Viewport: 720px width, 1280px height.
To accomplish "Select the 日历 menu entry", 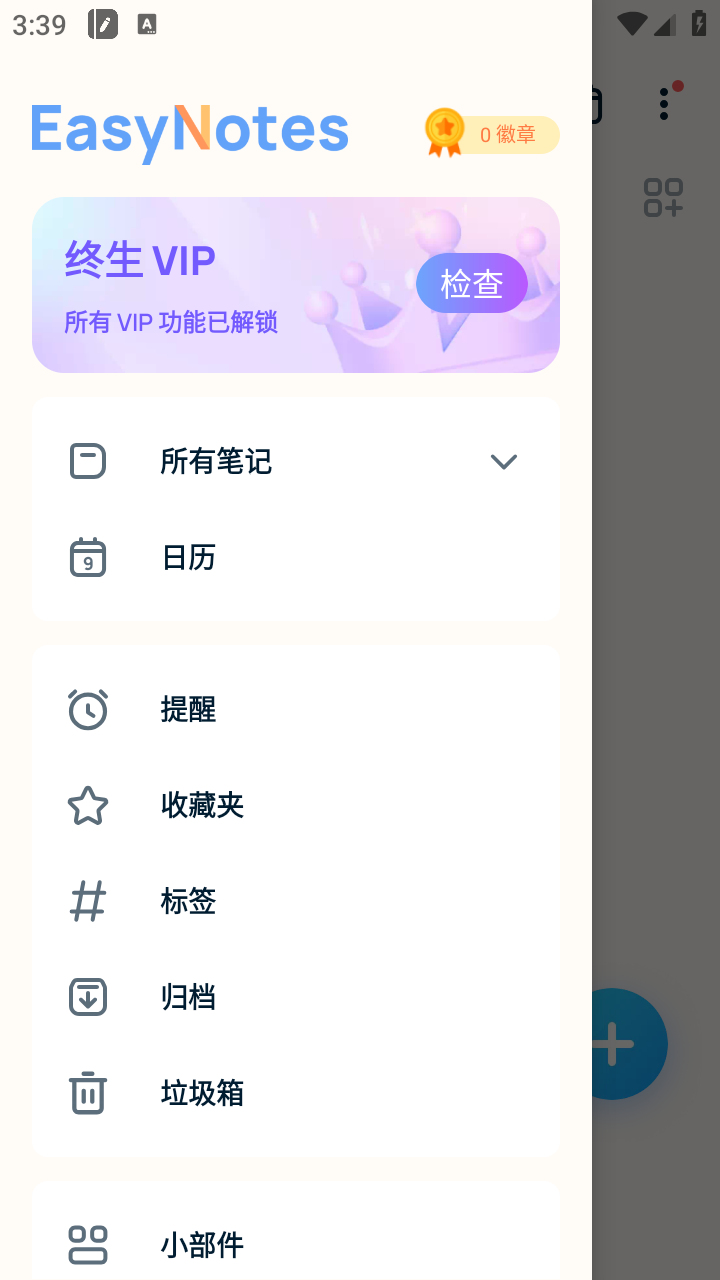I will [x=188, y=557].
